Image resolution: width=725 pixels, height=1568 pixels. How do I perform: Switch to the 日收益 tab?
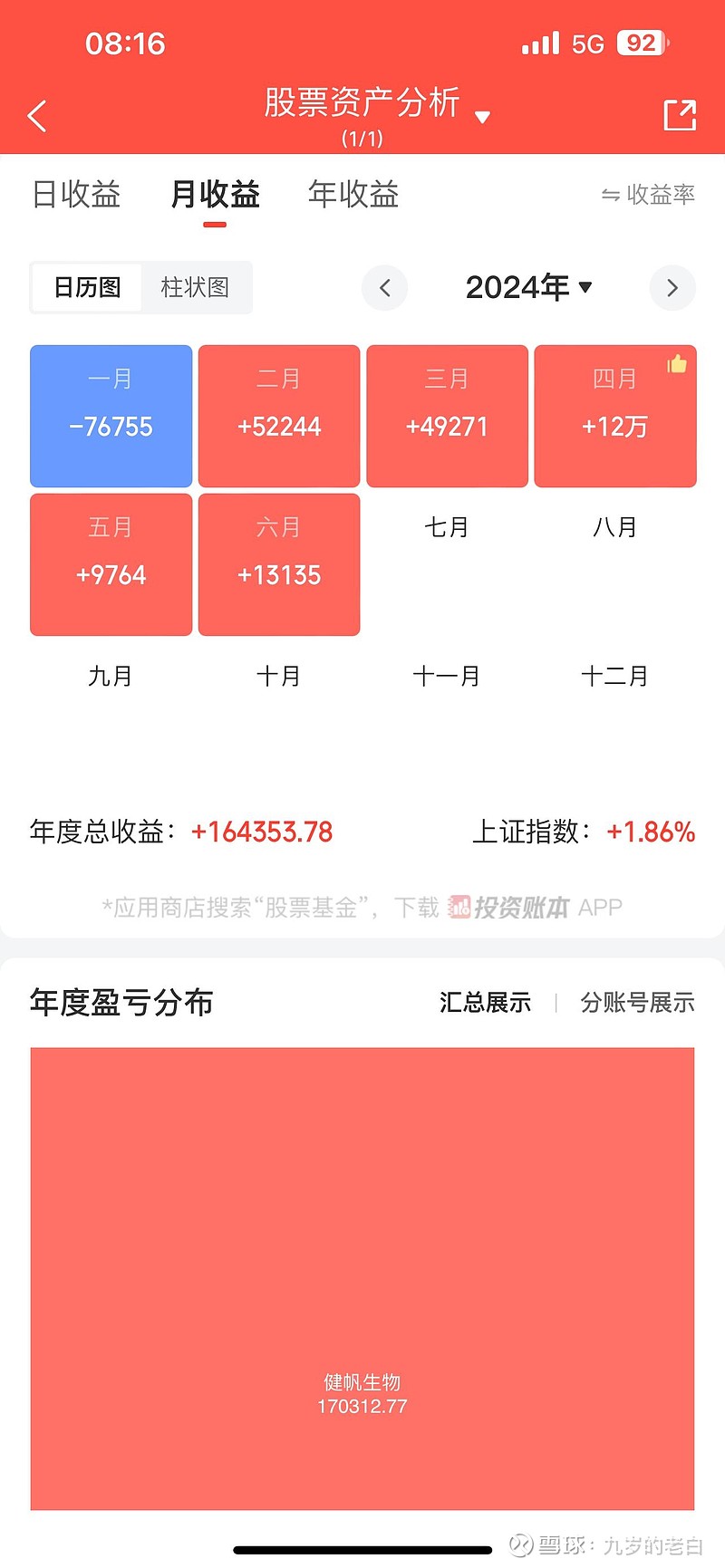pyautogui.click(x=76, y=195)
